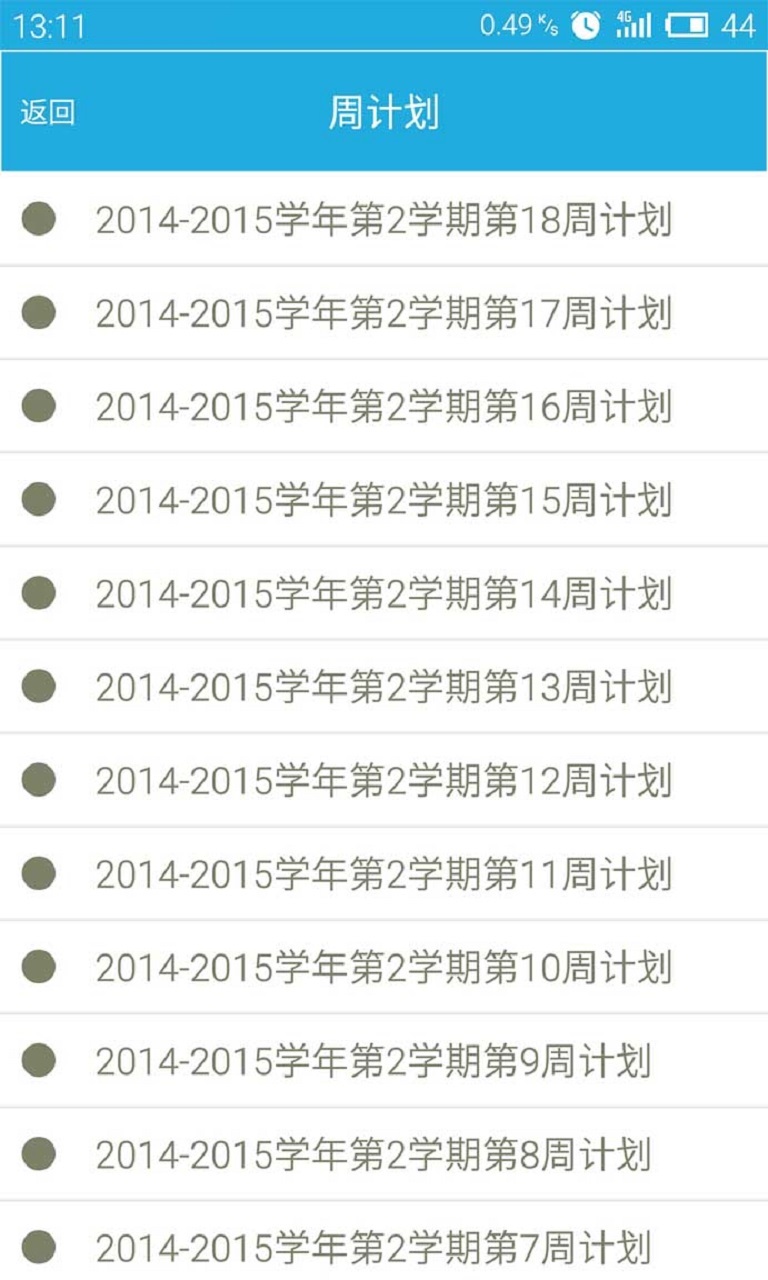
Task: Open week plan 第14周计划
Action: point(383,594)
